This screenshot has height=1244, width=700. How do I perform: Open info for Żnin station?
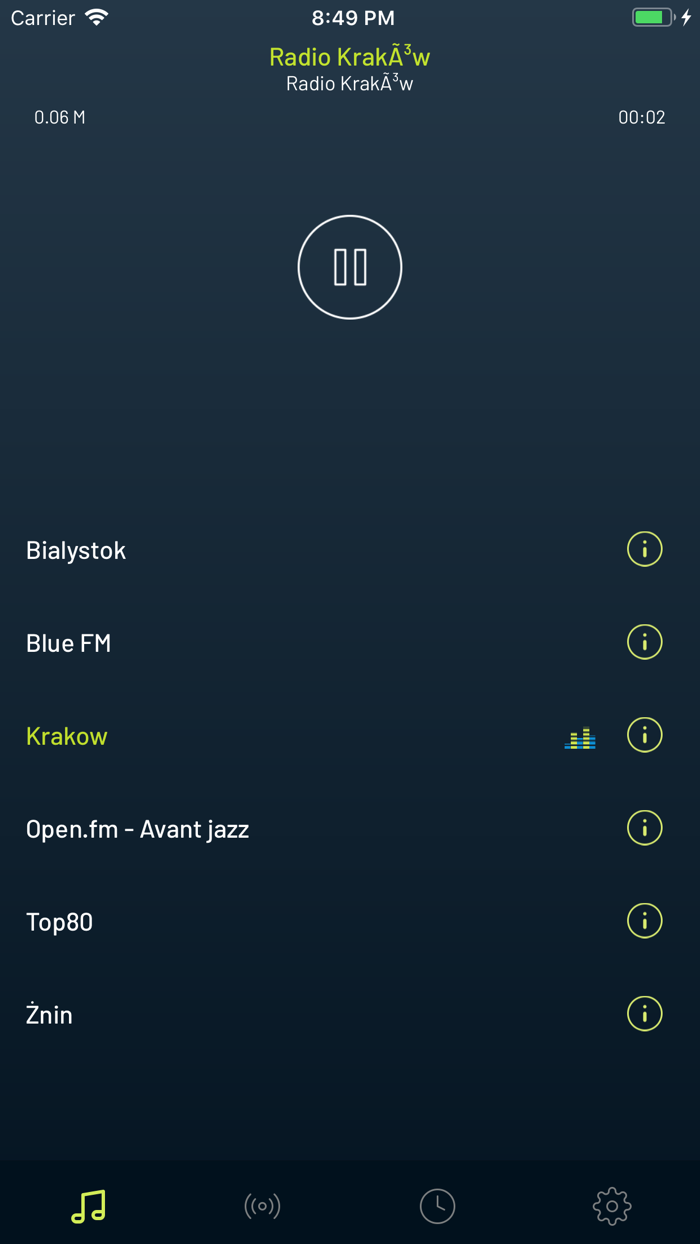point(645,1013)
